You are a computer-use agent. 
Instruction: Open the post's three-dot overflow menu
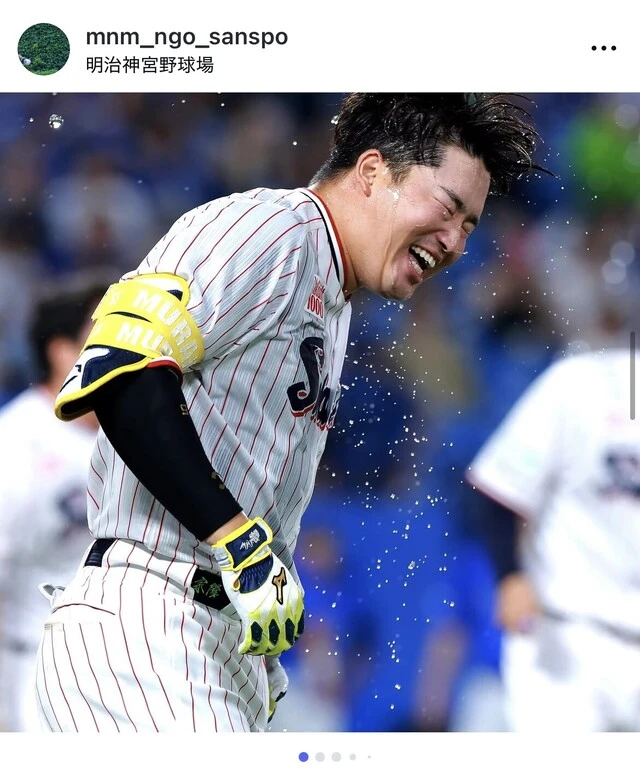click(603, 48)
